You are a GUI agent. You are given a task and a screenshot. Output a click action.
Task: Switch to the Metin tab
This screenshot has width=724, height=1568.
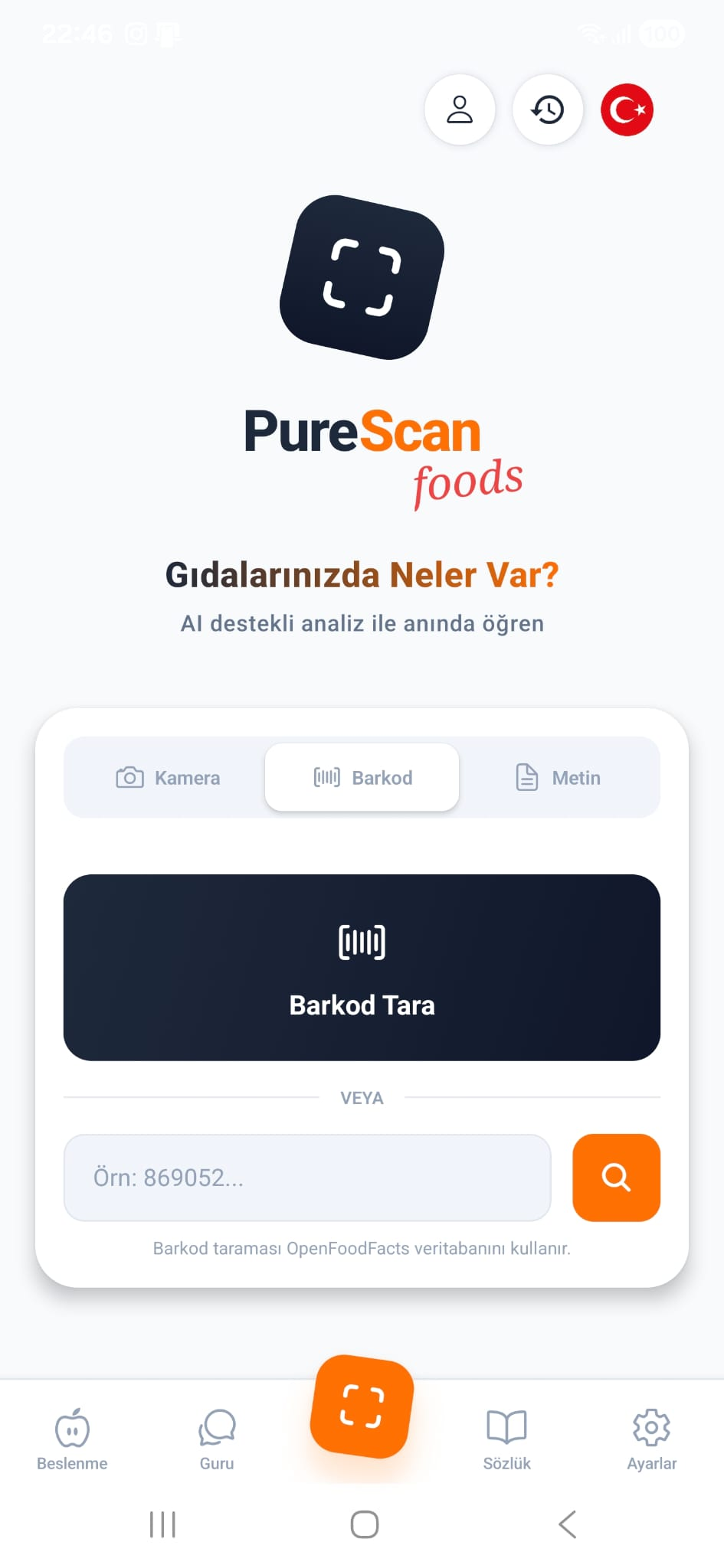point(558,777)
